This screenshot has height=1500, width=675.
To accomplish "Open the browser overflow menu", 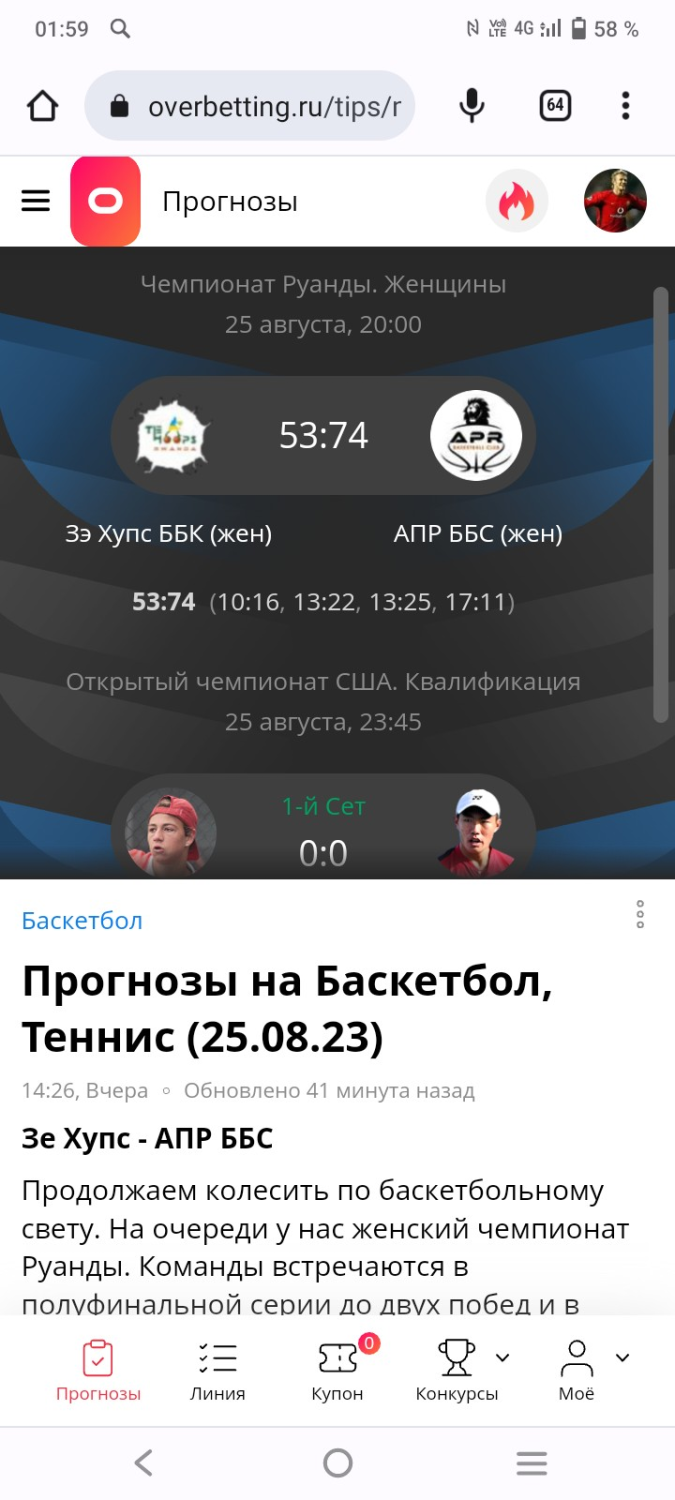I will coord(625,105).
